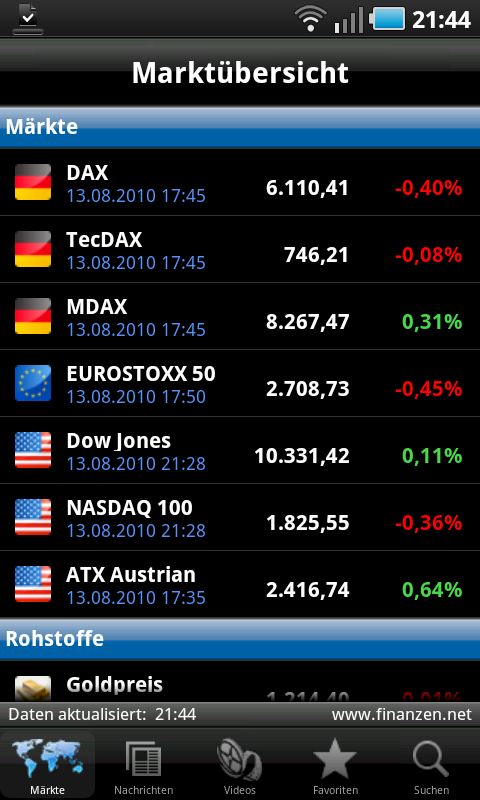Open the DAX index row

coord(240,182)
